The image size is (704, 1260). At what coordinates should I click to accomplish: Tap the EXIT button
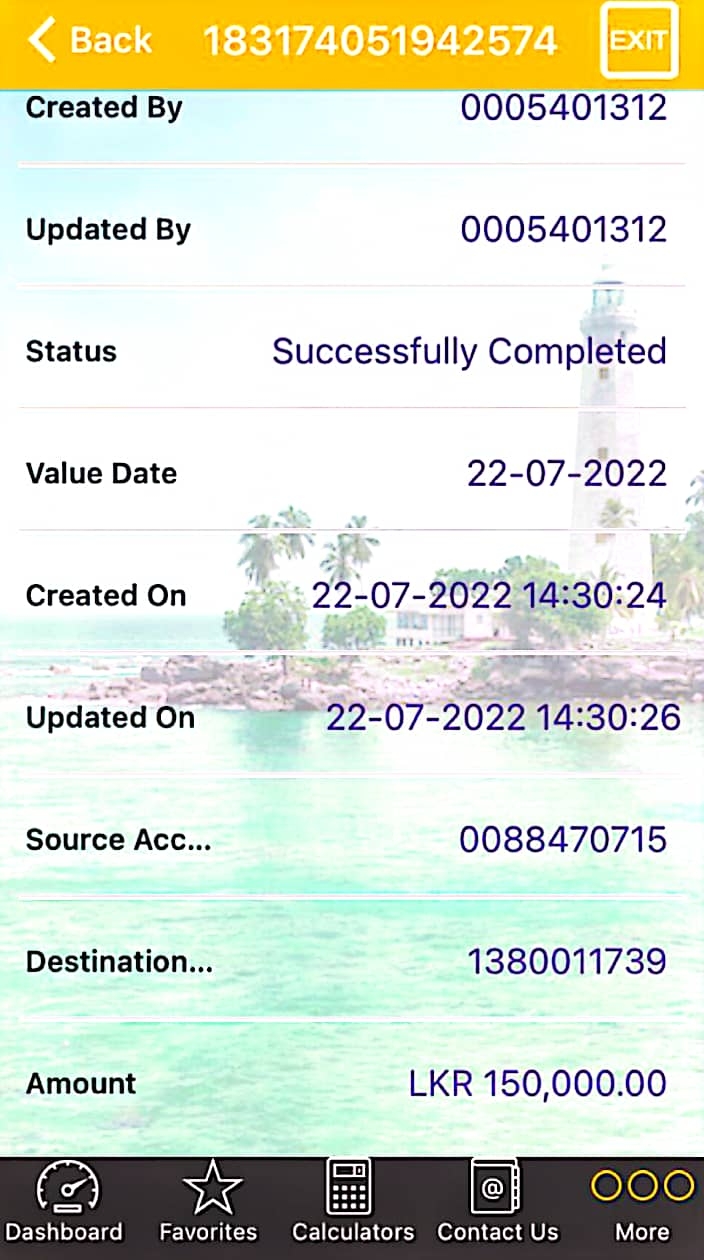pyautogui.click(x=639, y=41)
